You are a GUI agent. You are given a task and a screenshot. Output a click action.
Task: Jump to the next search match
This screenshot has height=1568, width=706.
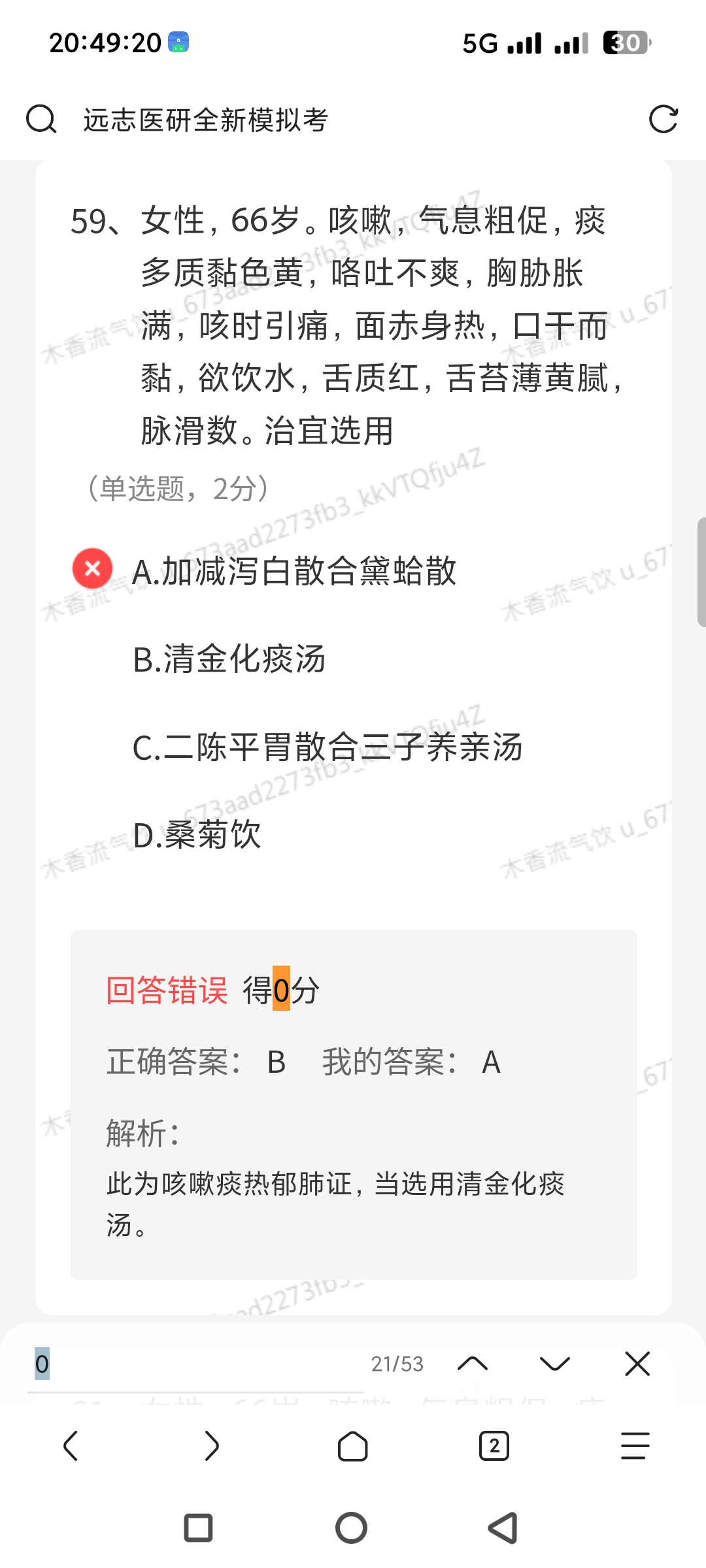pos(555,1364)
